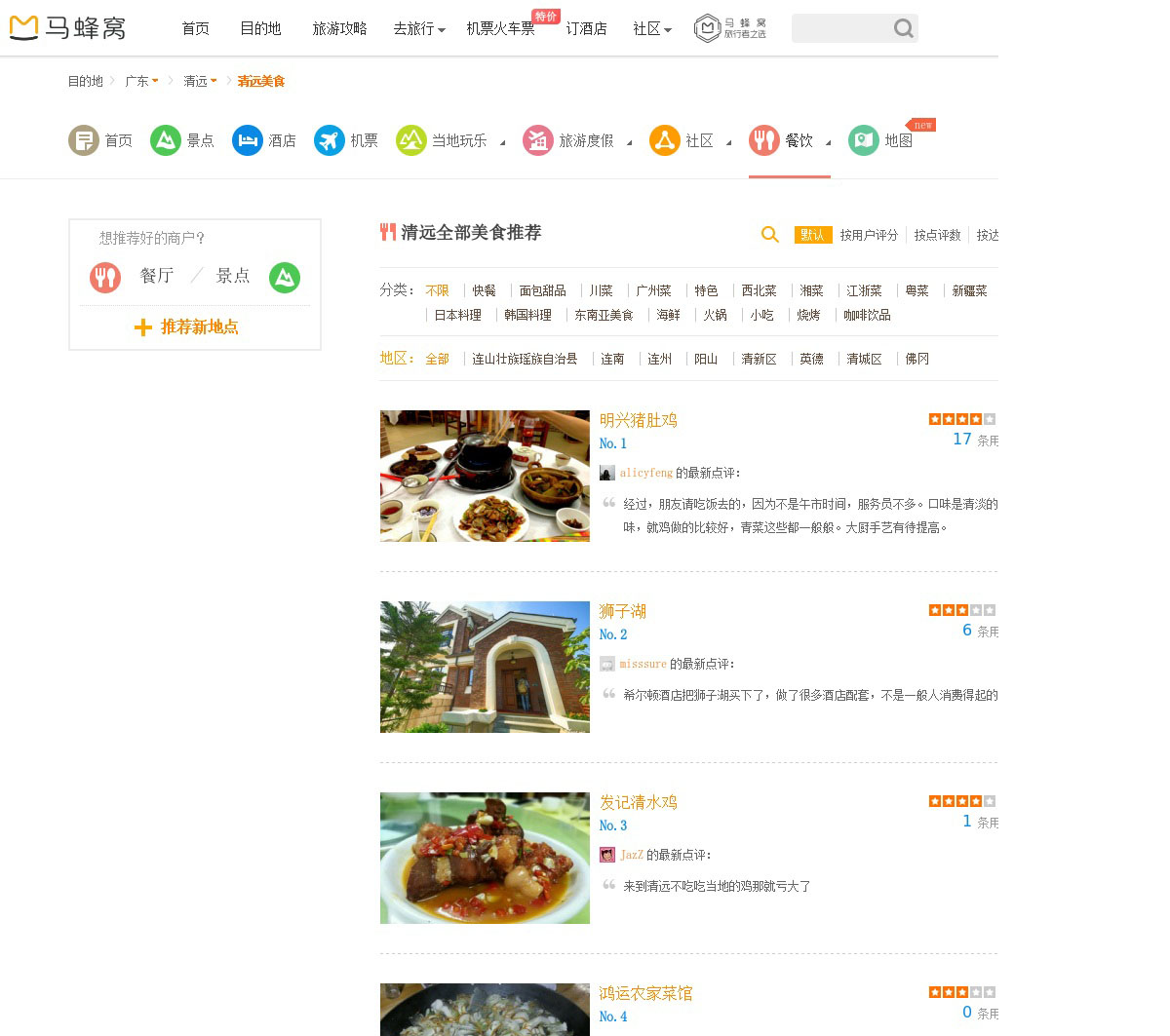Screen dimensions: 1170x1036
Task: Expand the 去旅行 dropdown menu
Action: (x=418, y=29)
